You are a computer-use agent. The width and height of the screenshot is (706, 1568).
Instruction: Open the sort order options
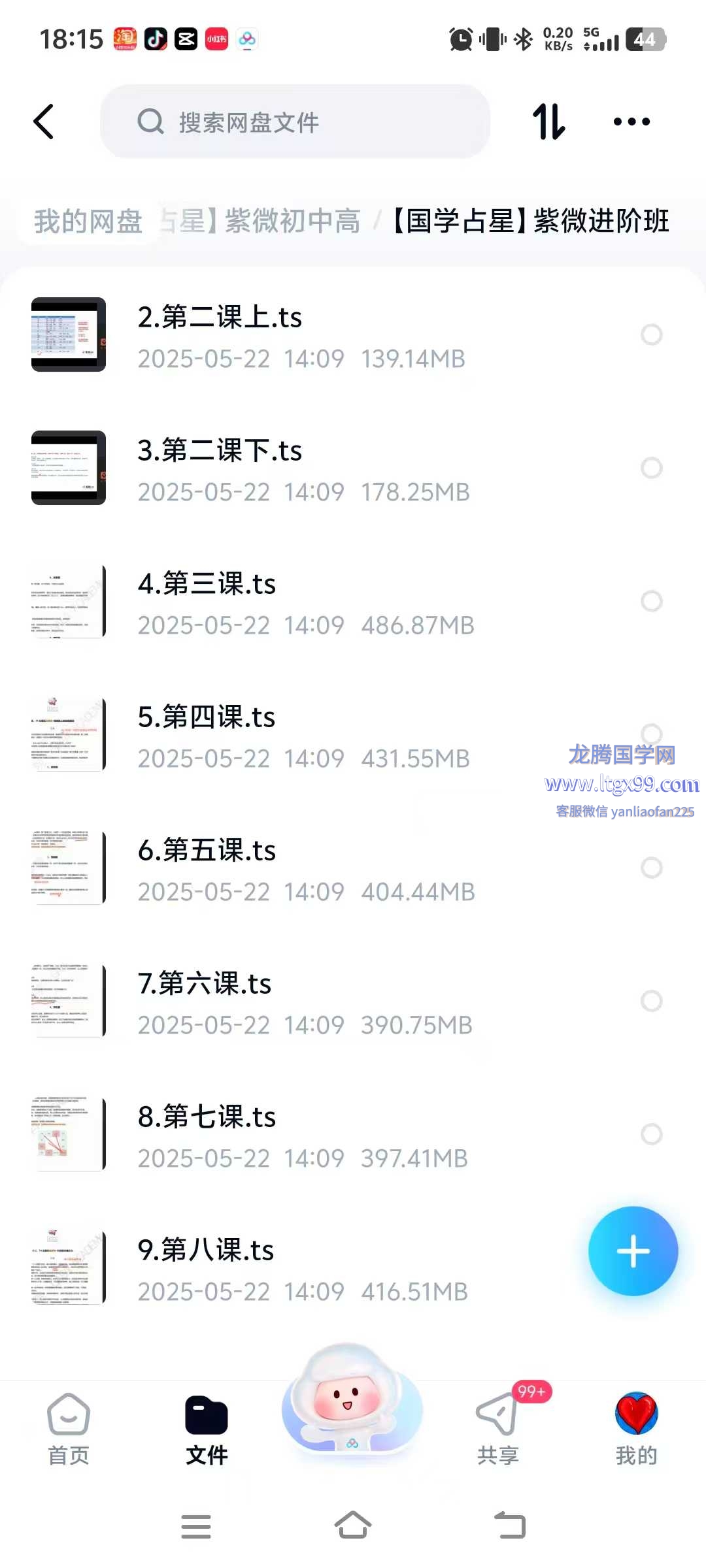click(x=549, y=122)
